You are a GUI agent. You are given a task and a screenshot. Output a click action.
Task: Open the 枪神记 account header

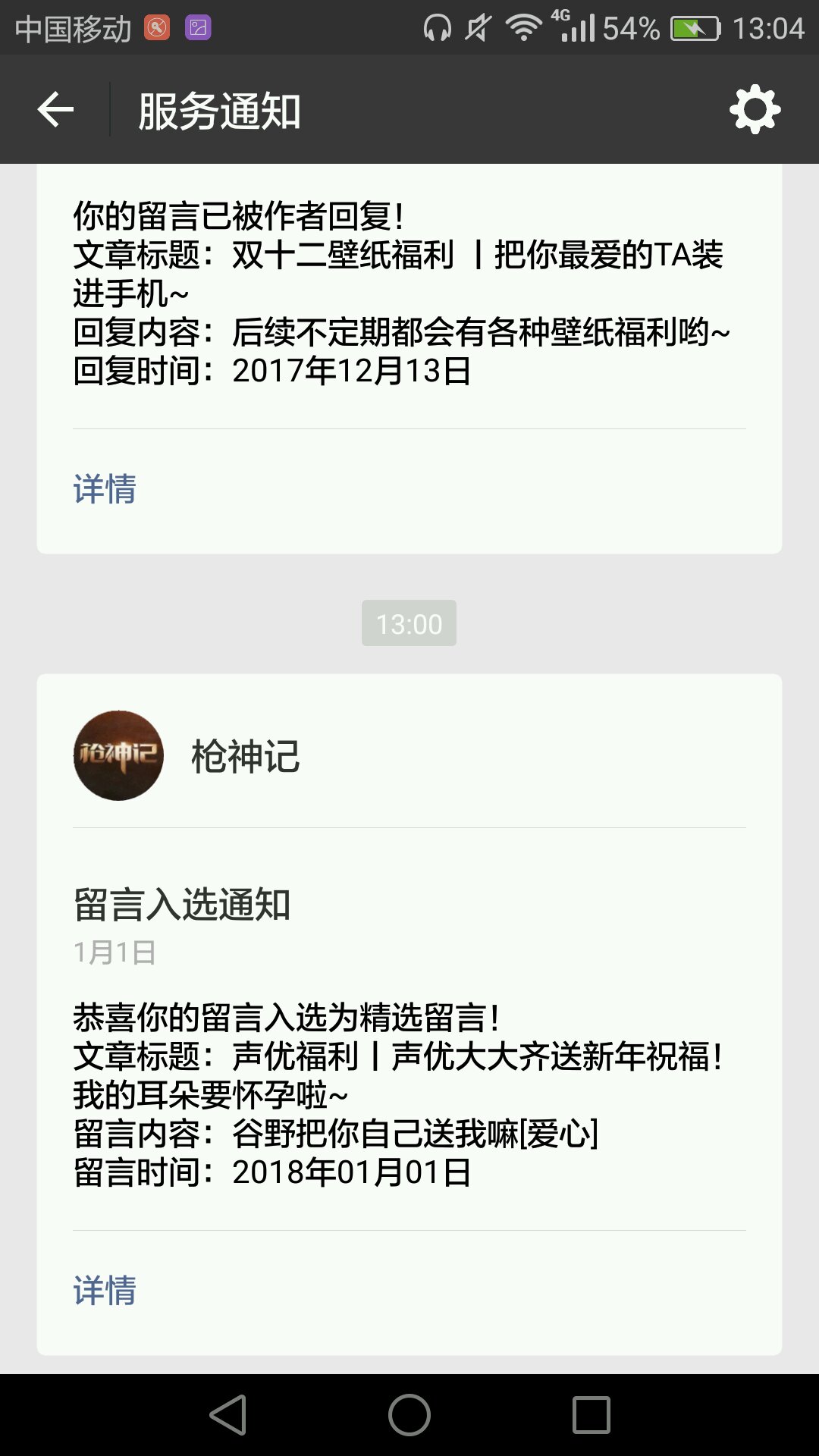pyautogui.click(x=409, y=755)
